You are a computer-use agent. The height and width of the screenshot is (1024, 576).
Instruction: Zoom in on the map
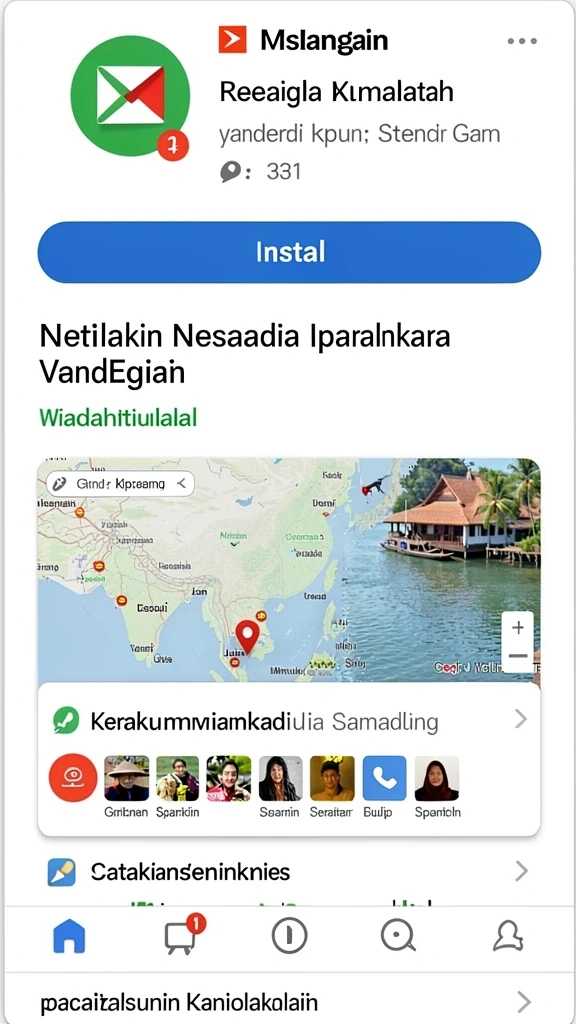click(x=518, y=628)
